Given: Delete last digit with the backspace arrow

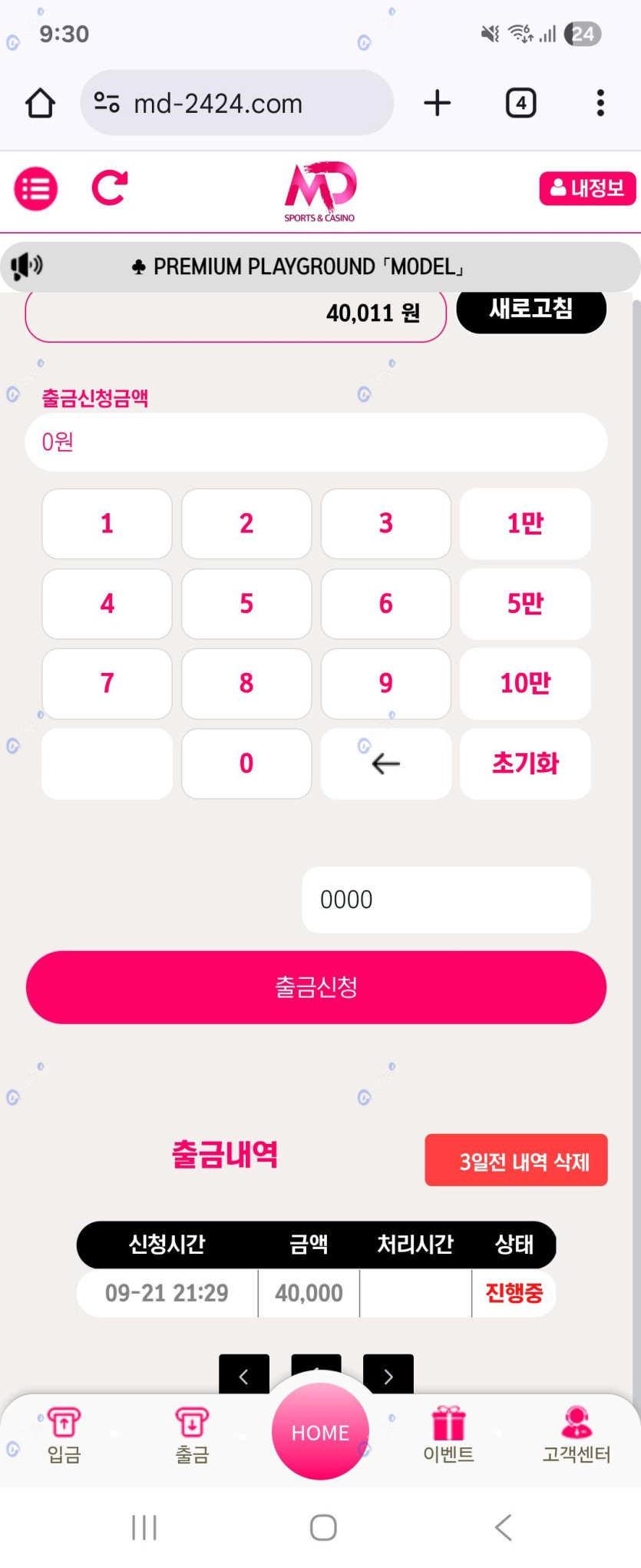Looking at the screenshot, I should pyautogui.click(x=386, y=764).
